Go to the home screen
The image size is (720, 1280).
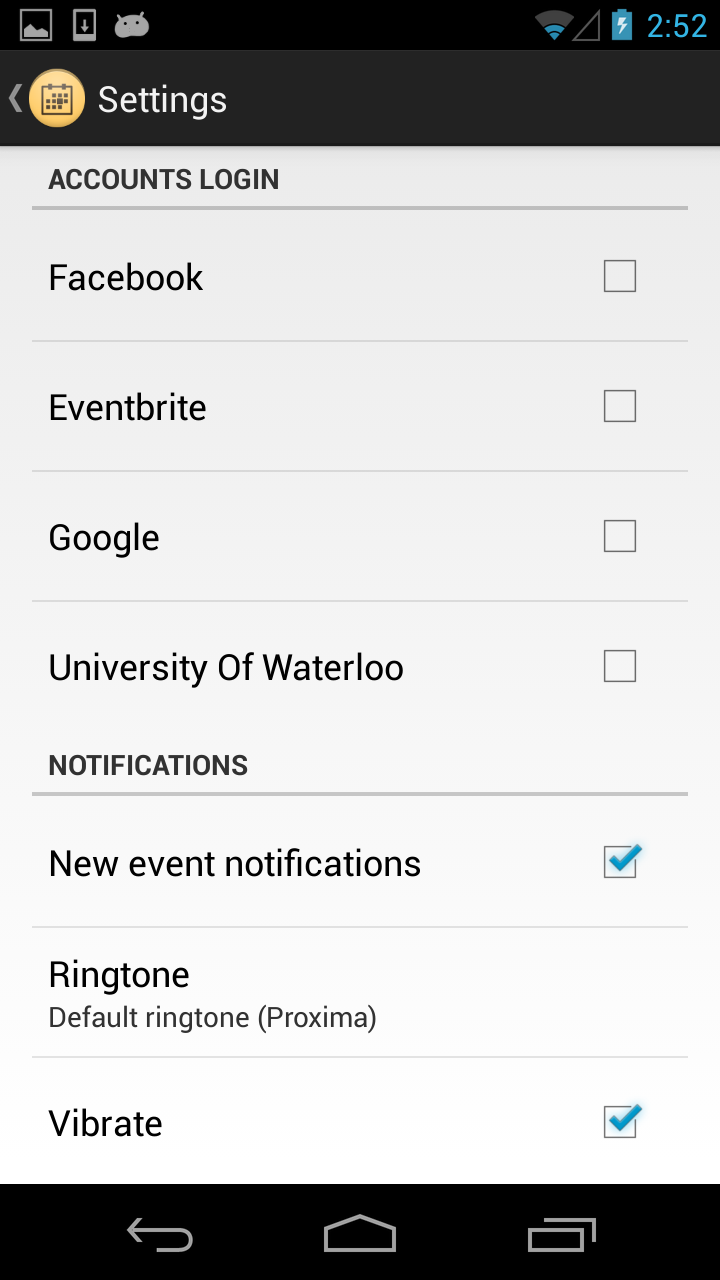click(x=360, y=1234)
